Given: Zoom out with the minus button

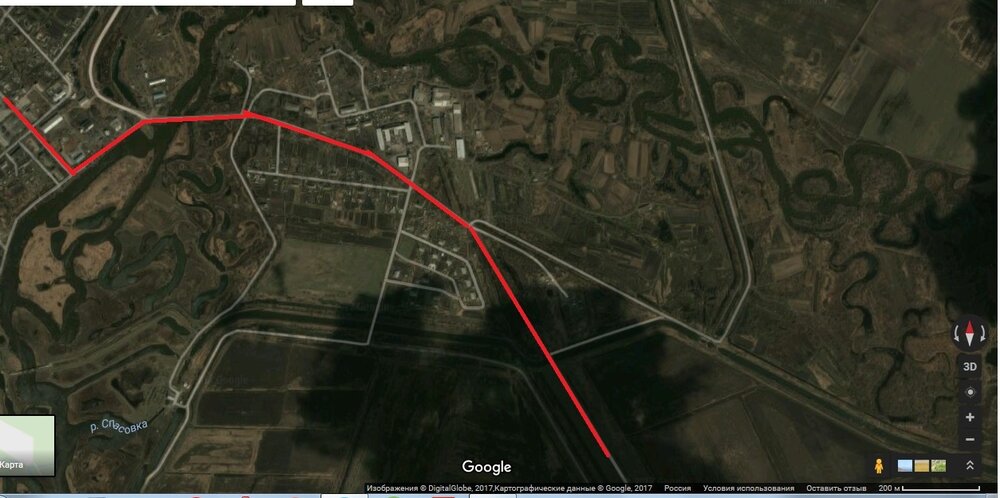Looking at the screenshot, I should tap(969, 440).
